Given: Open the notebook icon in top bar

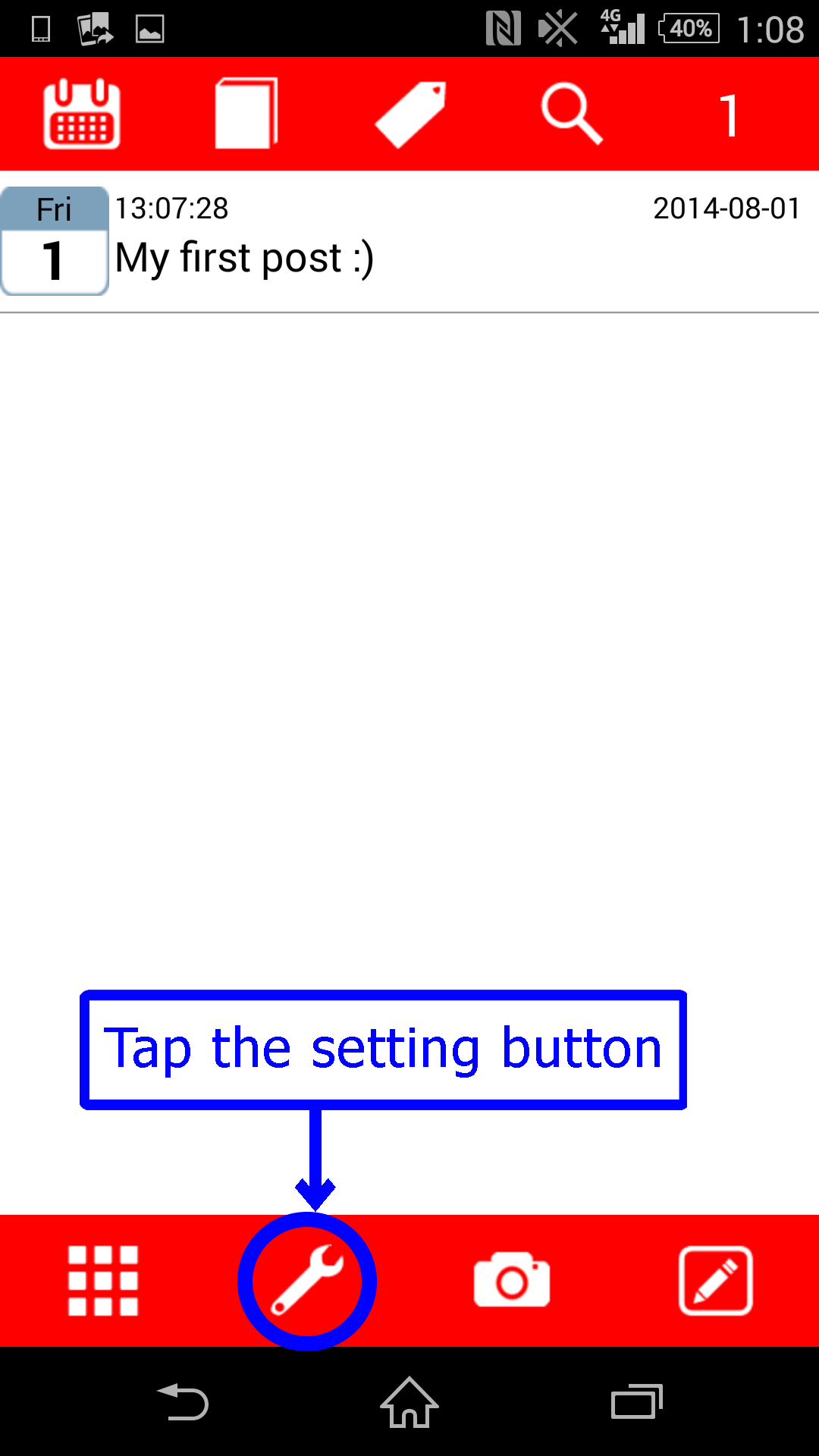Looking at the screenshot, I should point(246,114).
